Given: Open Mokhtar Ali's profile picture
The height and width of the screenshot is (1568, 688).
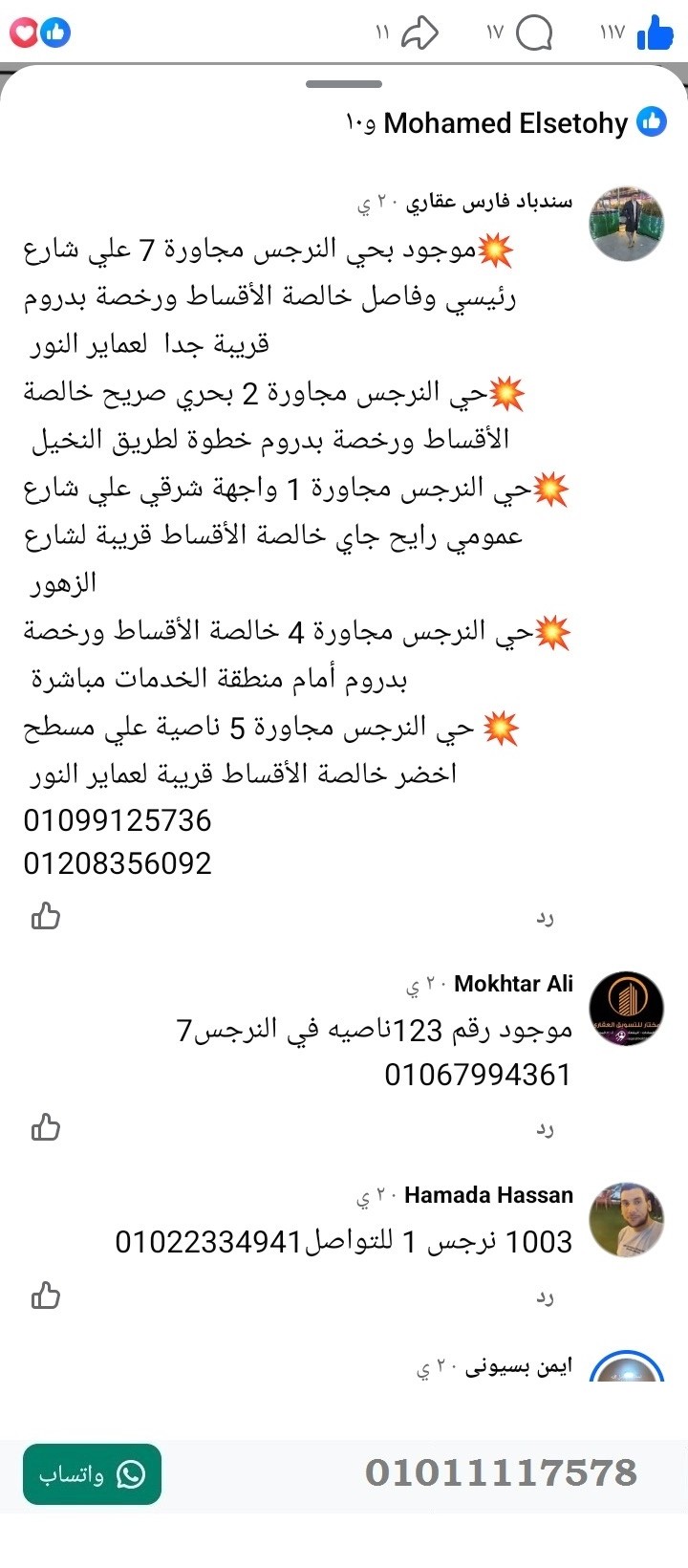Looking at the screenshot, I should point(626,1007).
